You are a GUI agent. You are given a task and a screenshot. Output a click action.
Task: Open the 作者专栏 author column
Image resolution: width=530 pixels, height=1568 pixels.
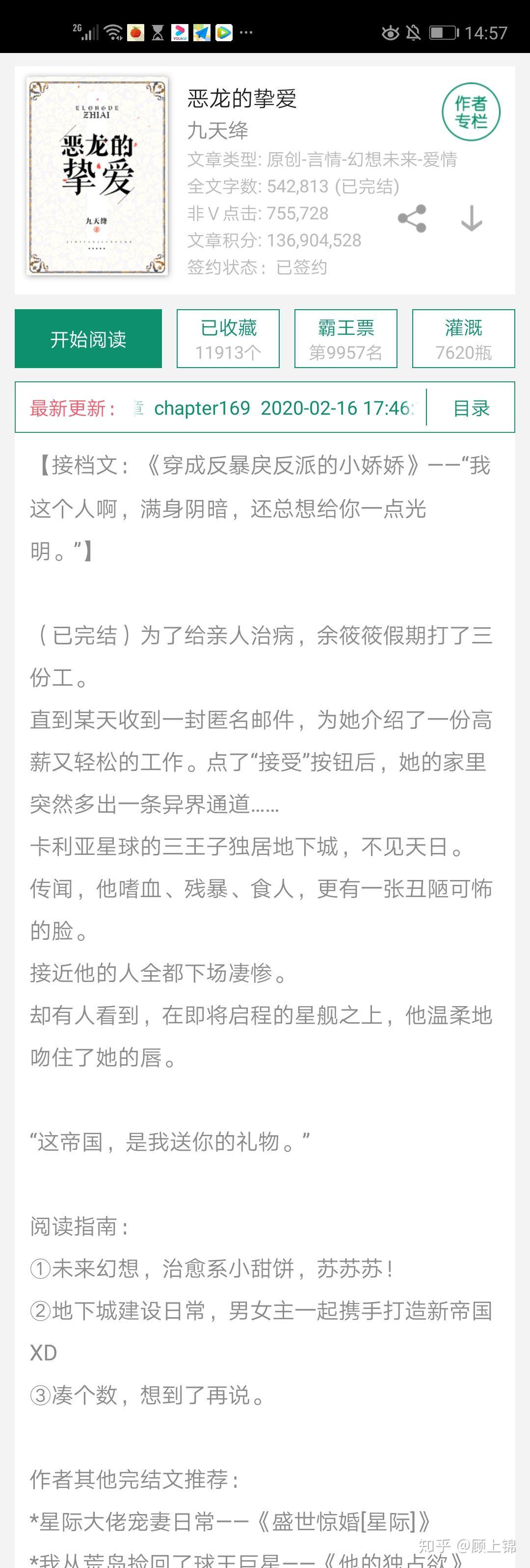[470, 112]
